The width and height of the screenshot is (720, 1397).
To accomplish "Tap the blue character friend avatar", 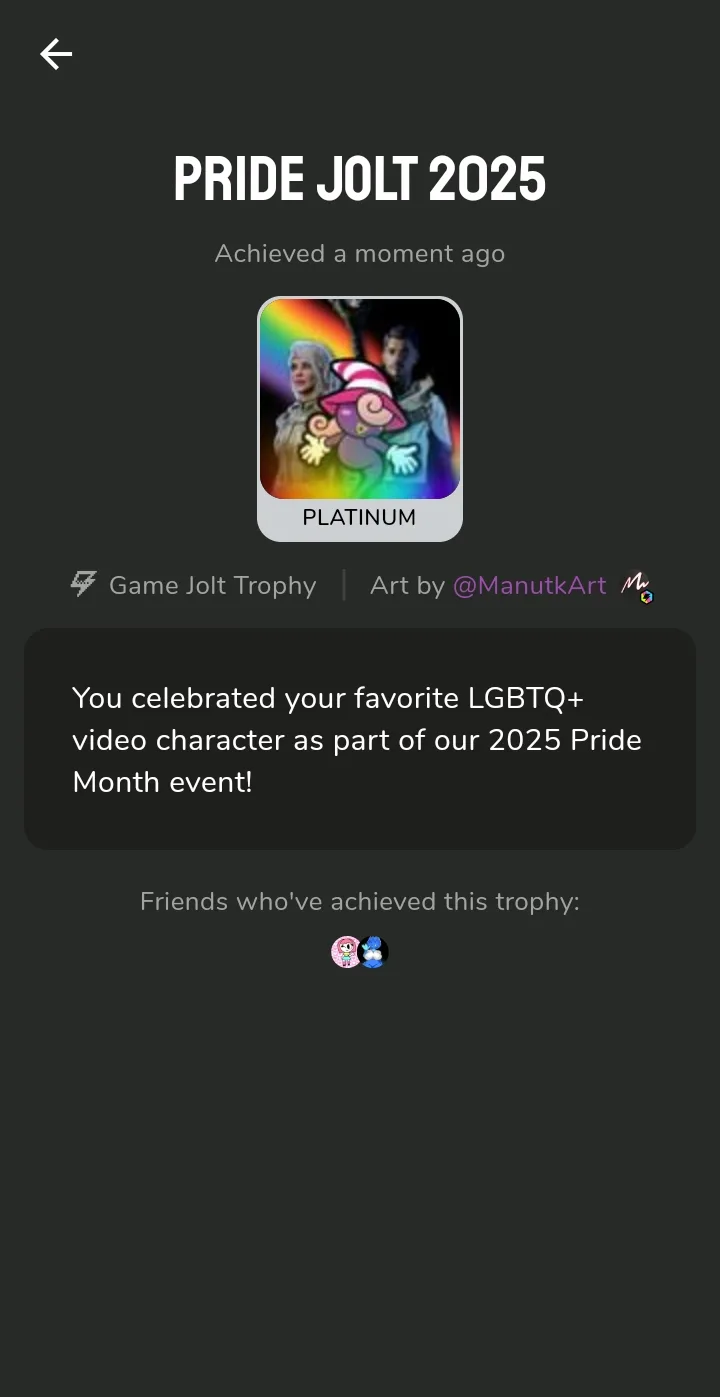I will (x=374, y=952).
